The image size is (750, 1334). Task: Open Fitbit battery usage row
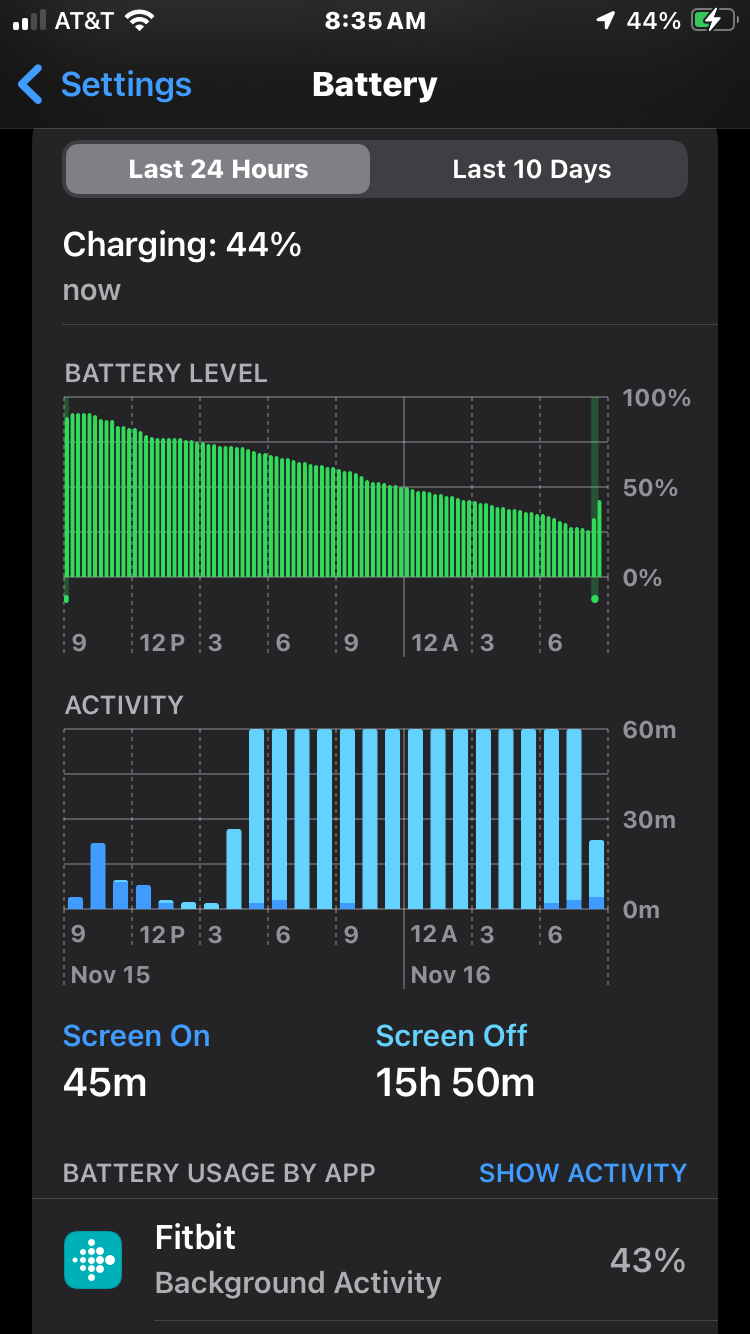(375, 1260)
